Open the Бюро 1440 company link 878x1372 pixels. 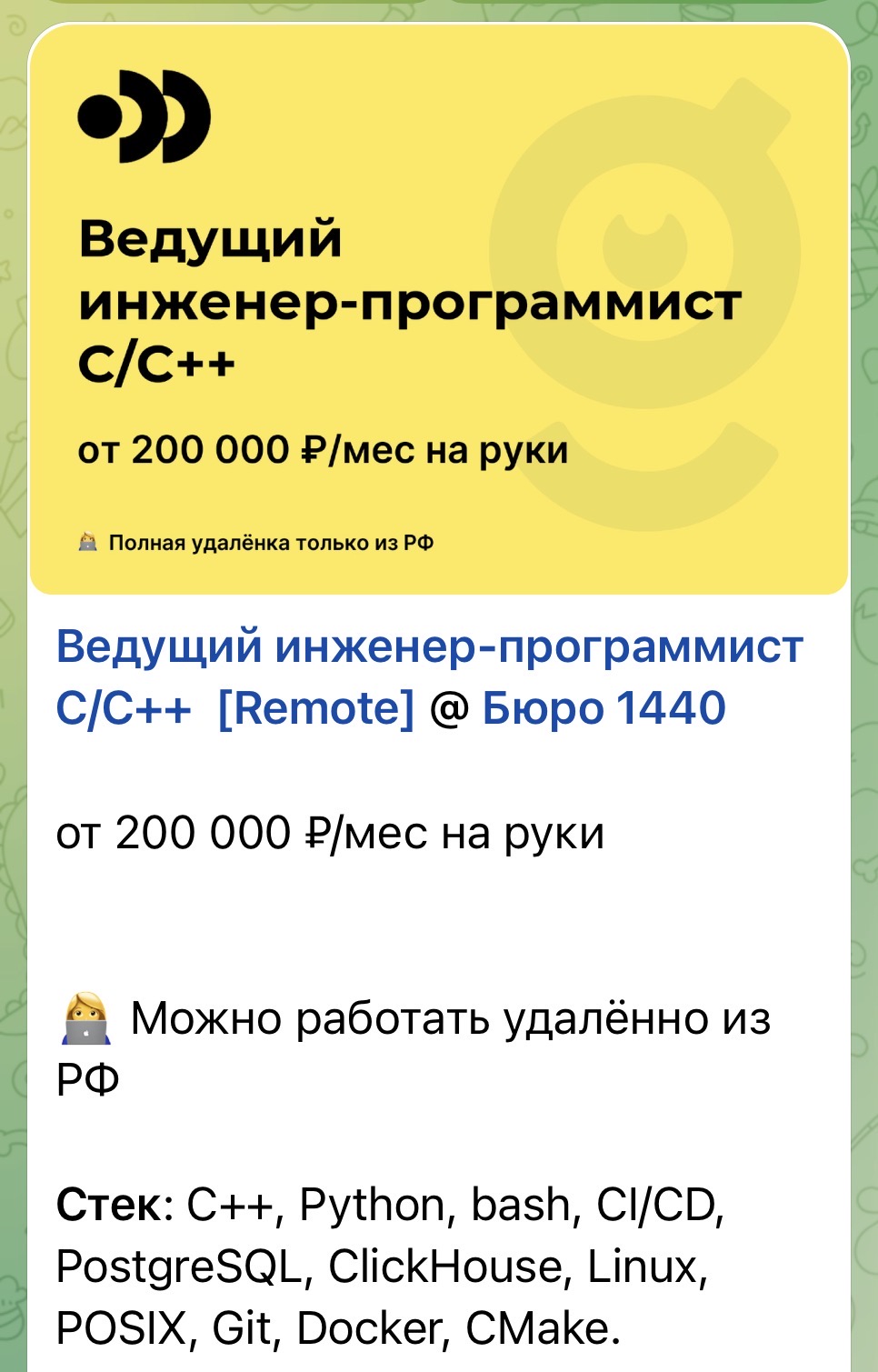pos(604,708)
